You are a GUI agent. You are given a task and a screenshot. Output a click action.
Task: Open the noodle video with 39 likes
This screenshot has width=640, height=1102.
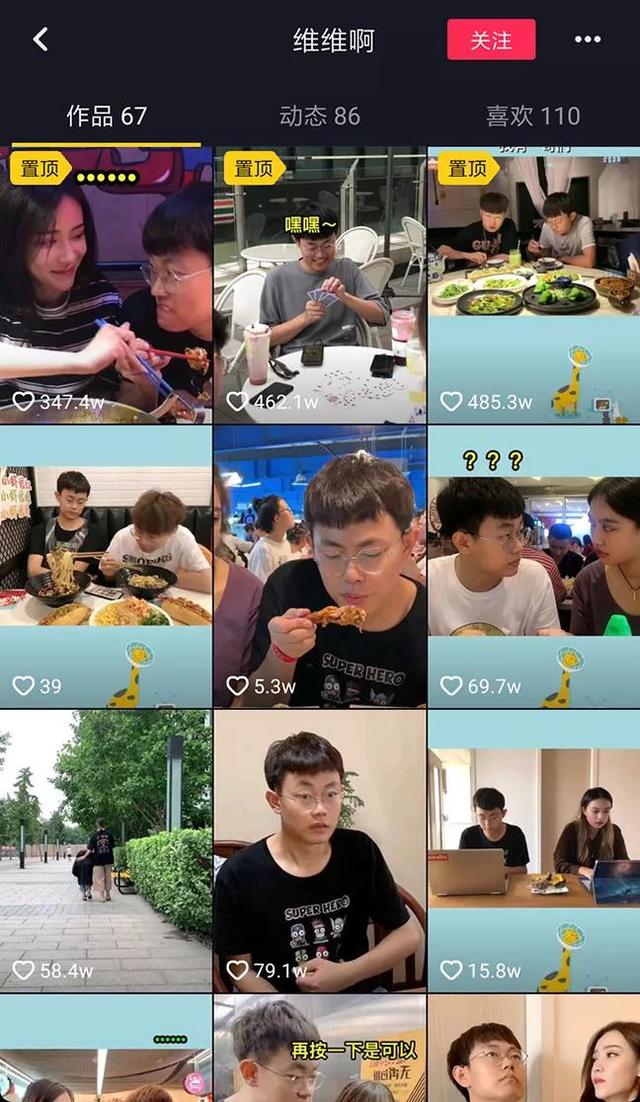106,568
